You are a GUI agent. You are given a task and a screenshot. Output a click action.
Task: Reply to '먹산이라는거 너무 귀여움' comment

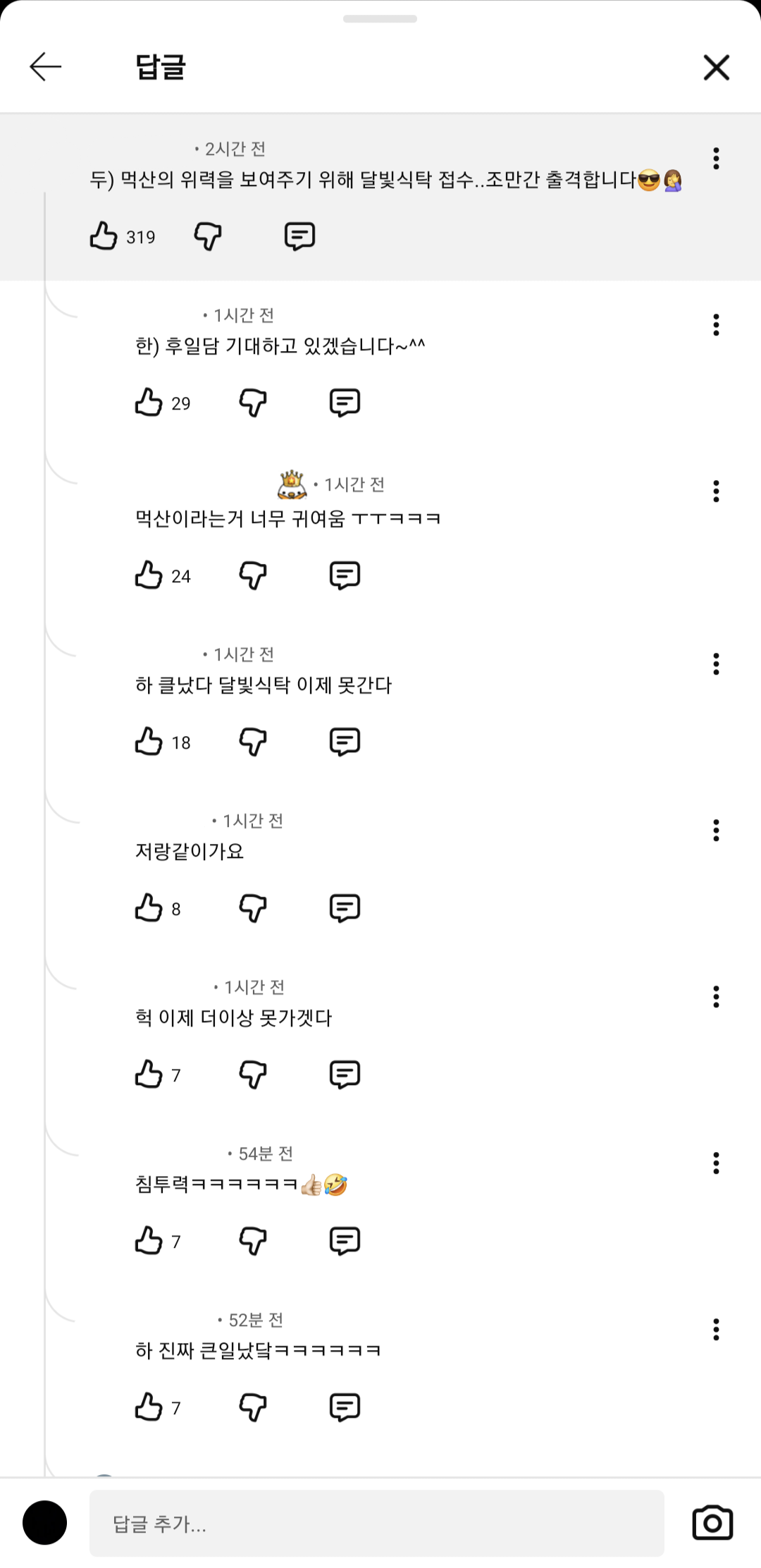tap(345, 575)
